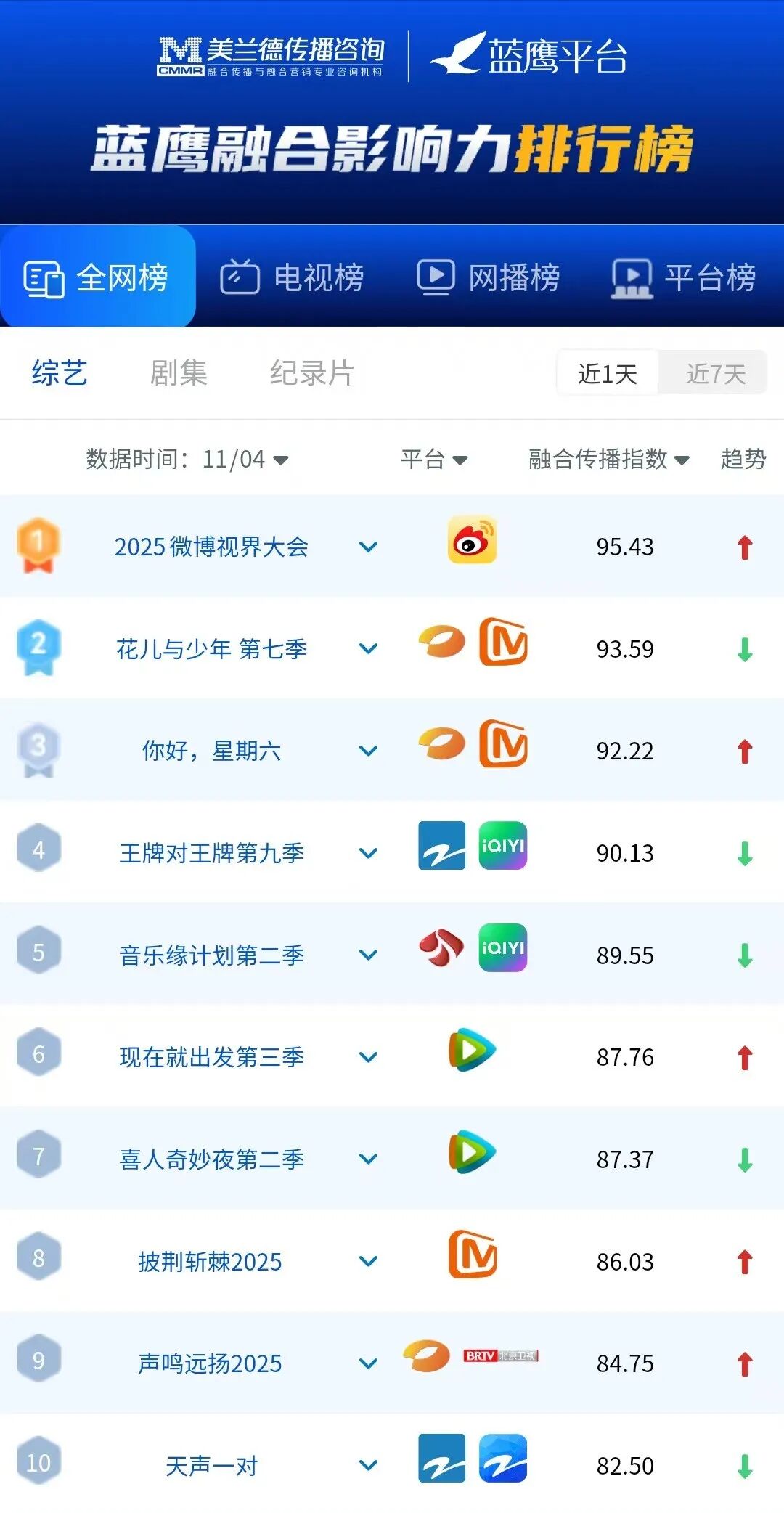Expand details for 2025微博视界大会
This screenshot has width=784, height=1513.
coord(369,547)
